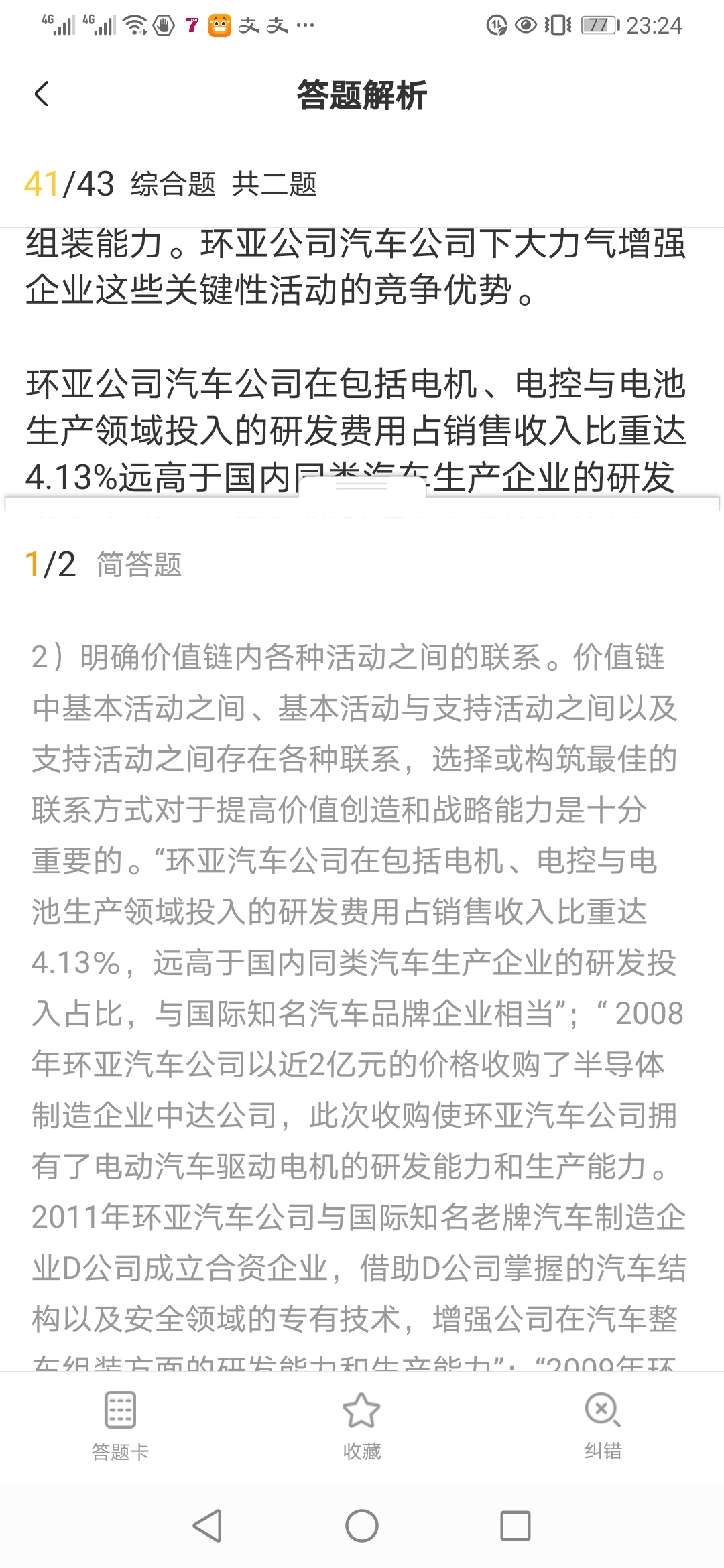Image resolution: width=724 pixels, height=1568 pixels.
Task: Go back from the 答题解析 page
Action: (42, 94)
